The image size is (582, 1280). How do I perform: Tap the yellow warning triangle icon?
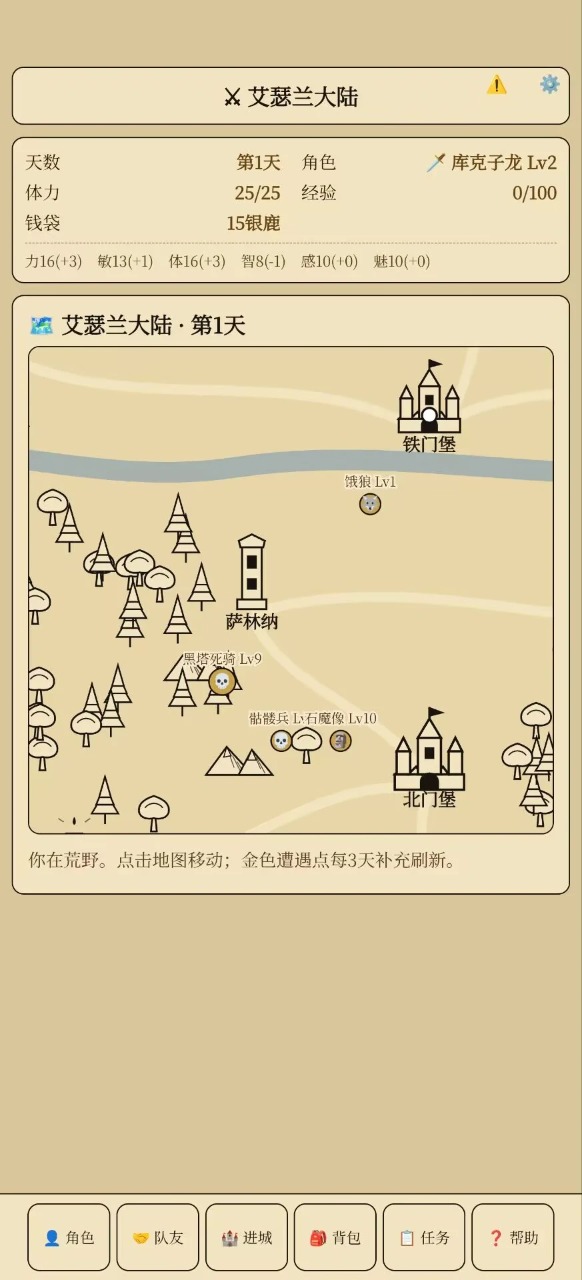(497, 85)
